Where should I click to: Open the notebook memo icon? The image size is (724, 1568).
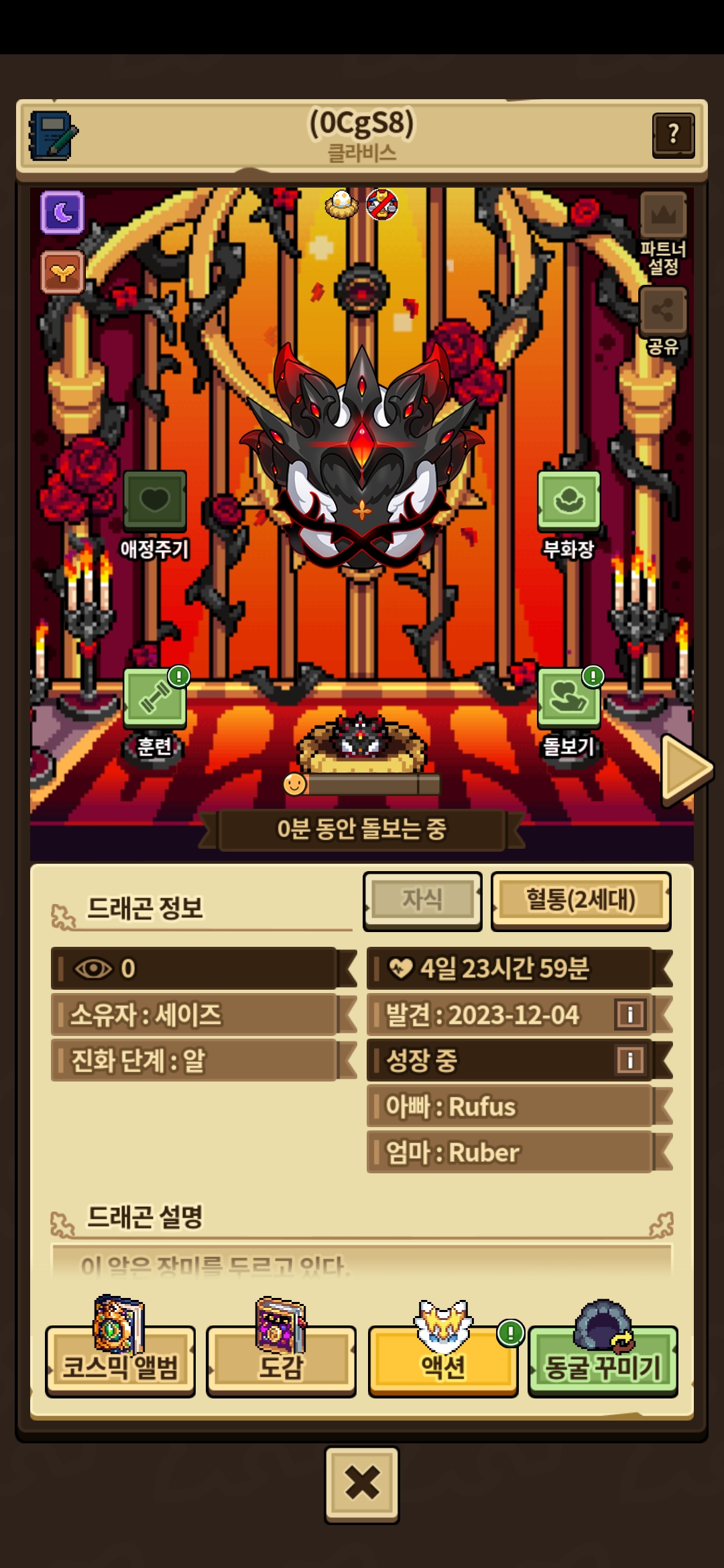(x=54, y=135)
